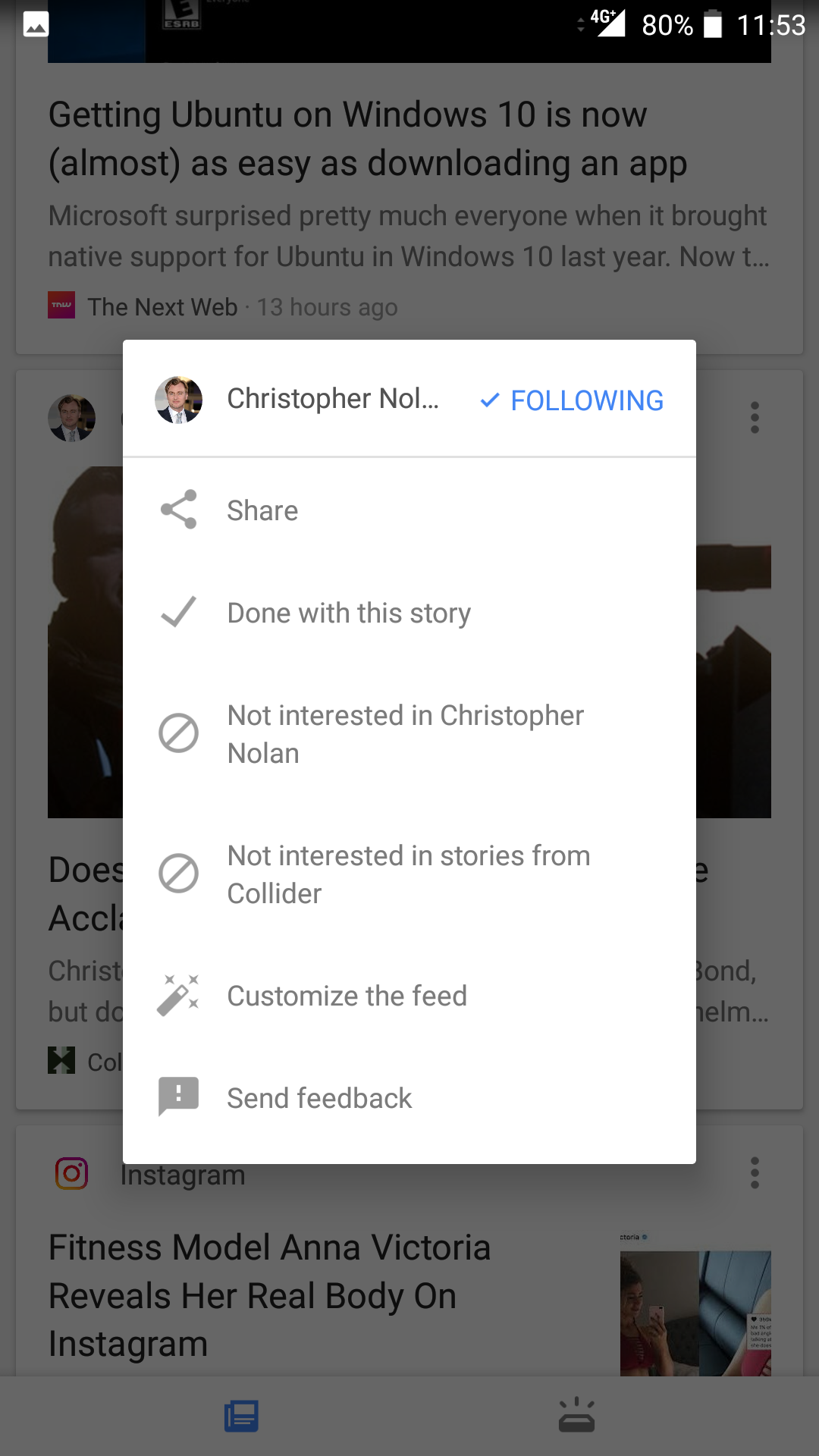Select Send feedback option
The height and width of the screenshot is (1456, 819).
[x=409, y=1098]
